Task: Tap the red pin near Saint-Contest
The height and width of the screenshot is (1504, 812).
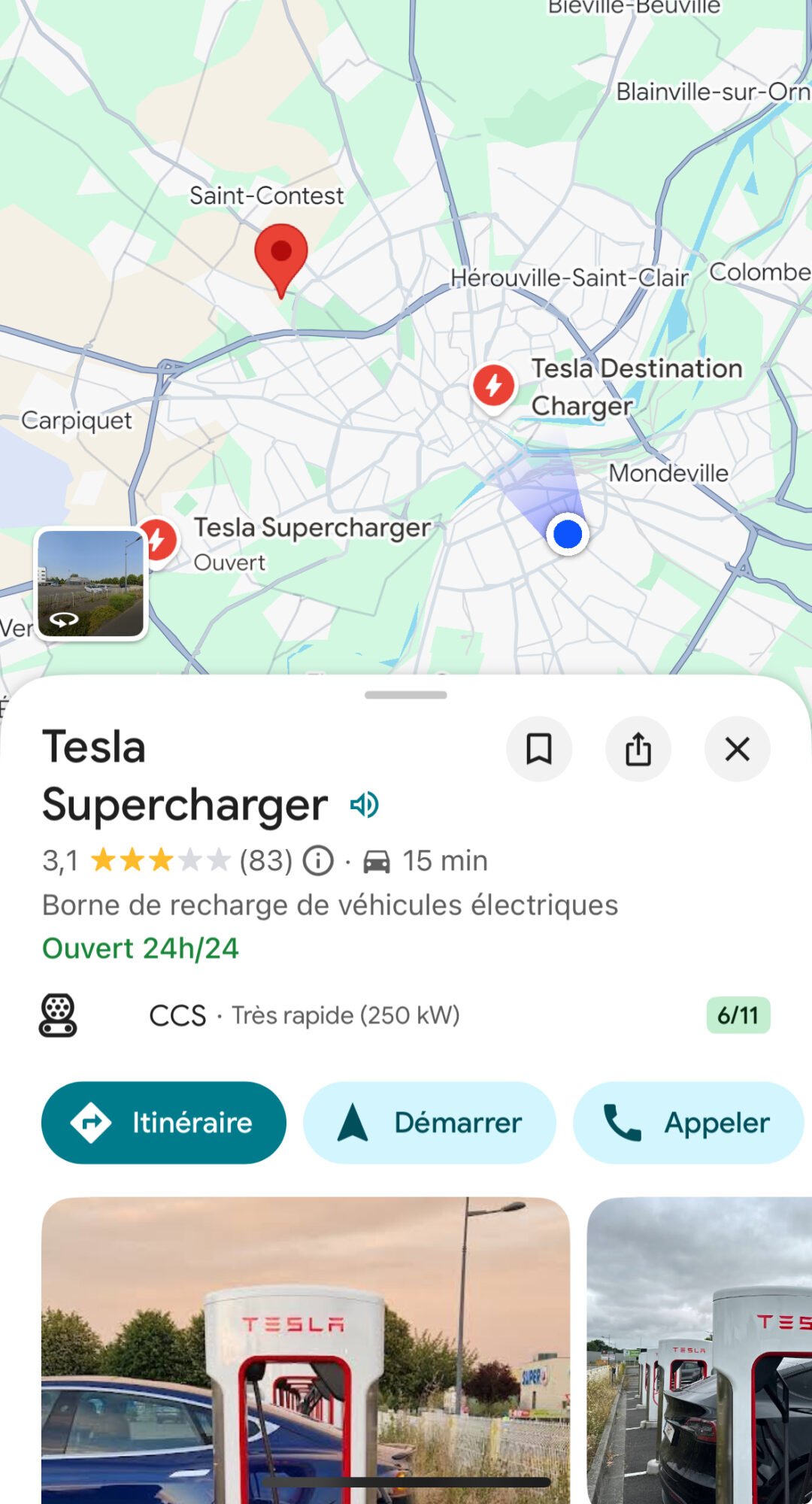Action: click(x=281, y=256)
